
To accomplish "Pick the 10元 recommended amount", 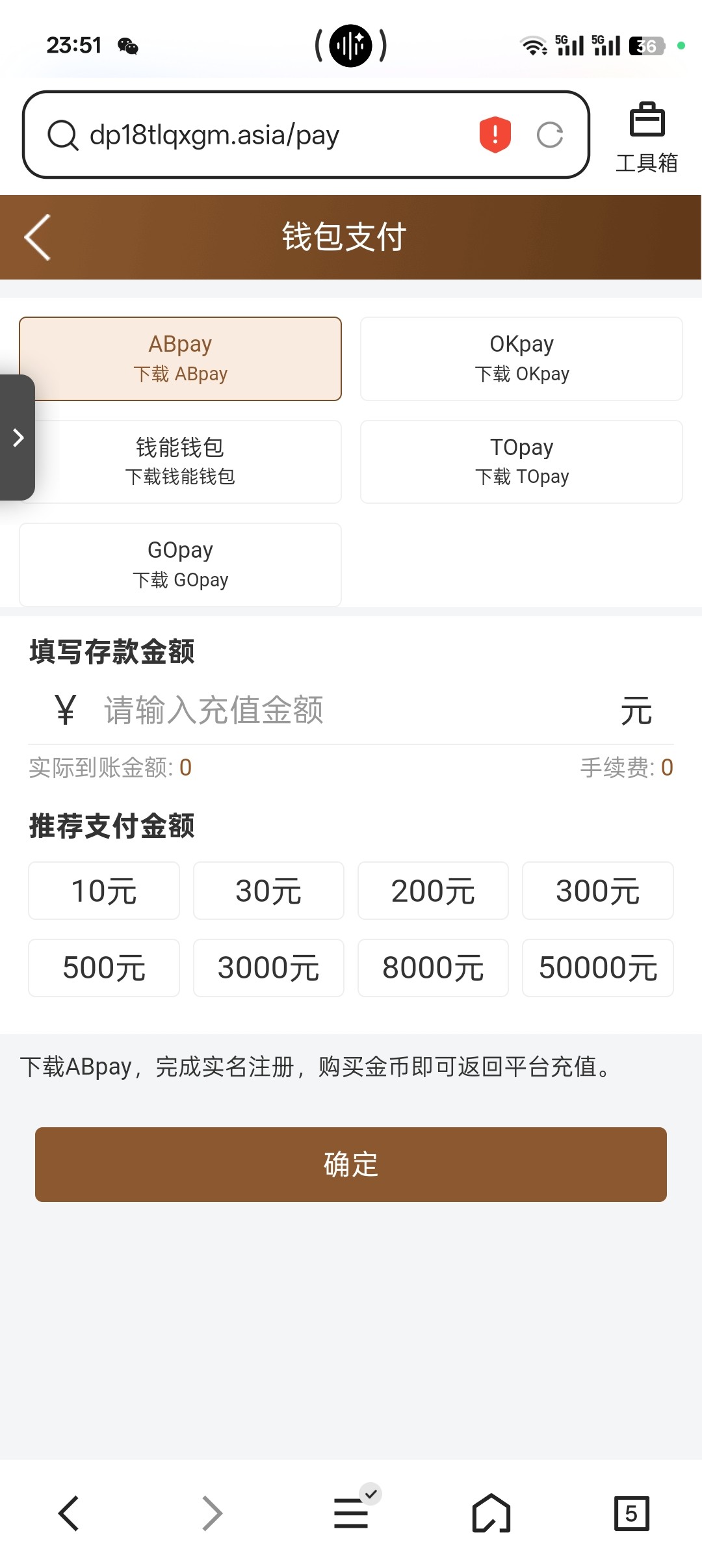I will 104,891.
